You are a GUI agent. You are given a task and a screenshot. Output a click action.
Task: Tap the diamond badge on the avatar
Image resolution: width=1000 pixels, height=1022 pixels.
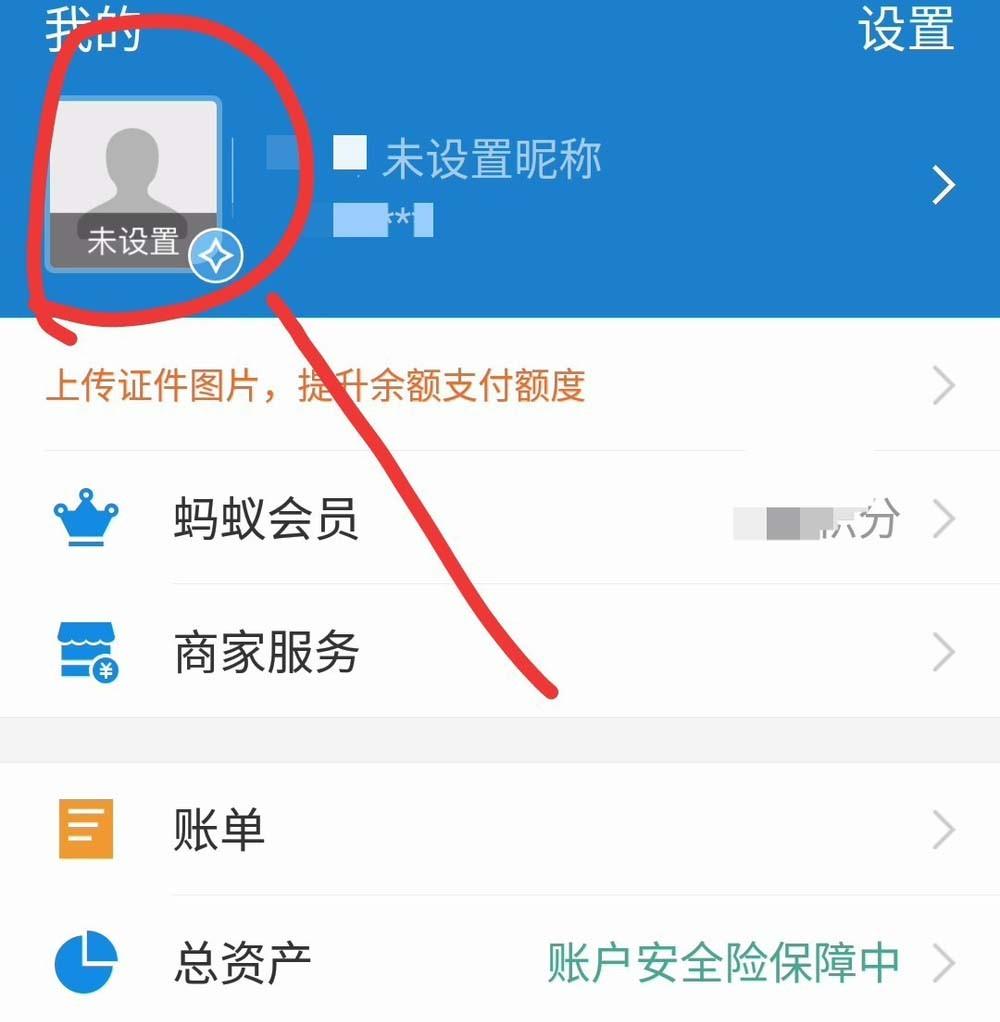tap(215, 255)
